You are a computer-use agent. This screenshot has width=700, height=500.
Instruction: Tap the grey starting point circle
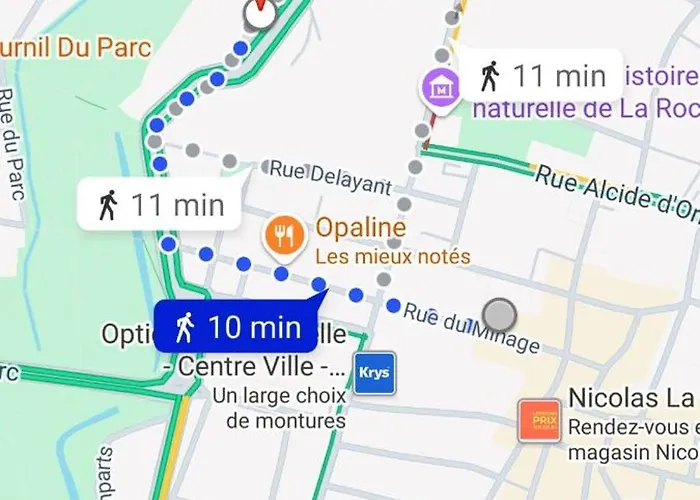[x=499, y=315]
